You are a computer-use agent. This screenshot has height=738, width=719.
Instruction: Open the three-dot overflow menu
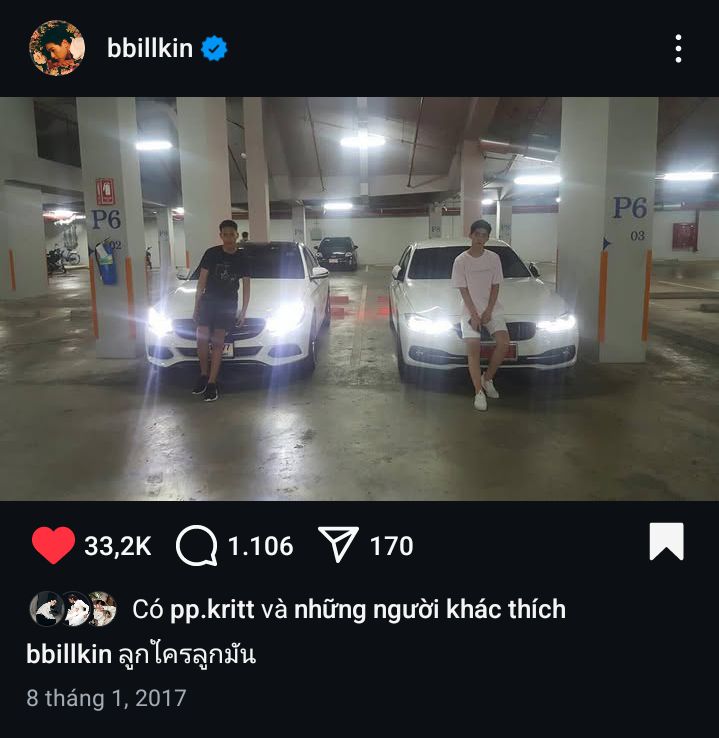(678, 48)
